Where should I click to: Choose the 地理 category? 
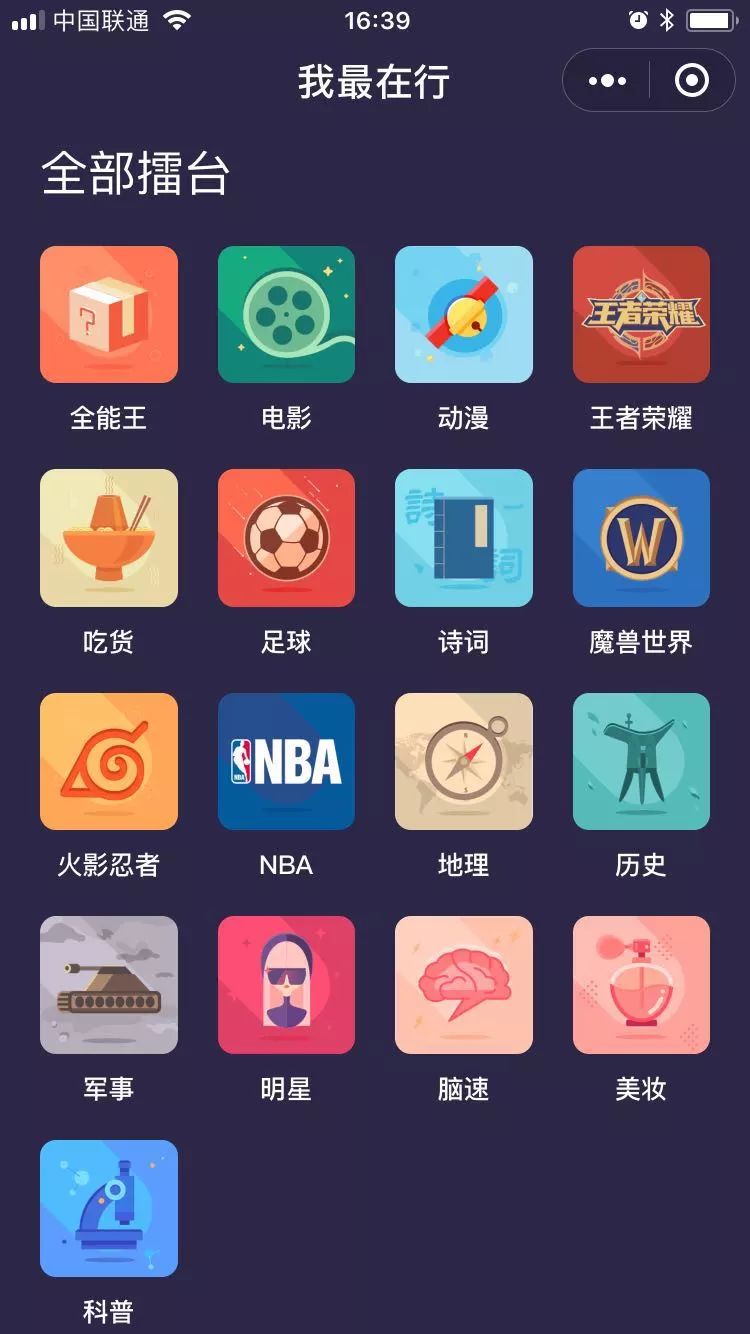click(x=464, y=762)
